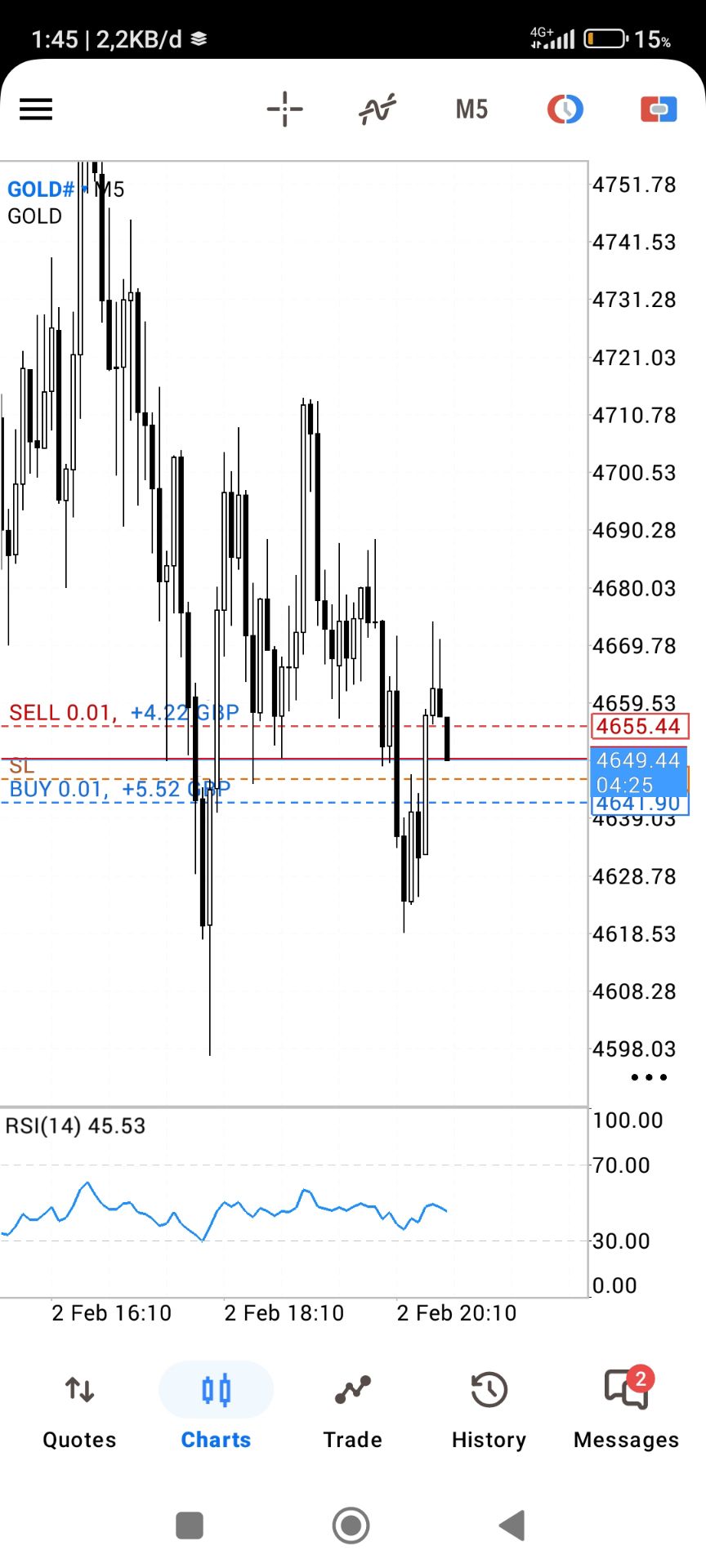View the History tab
706x1568 pixels.
[489, 1409]
